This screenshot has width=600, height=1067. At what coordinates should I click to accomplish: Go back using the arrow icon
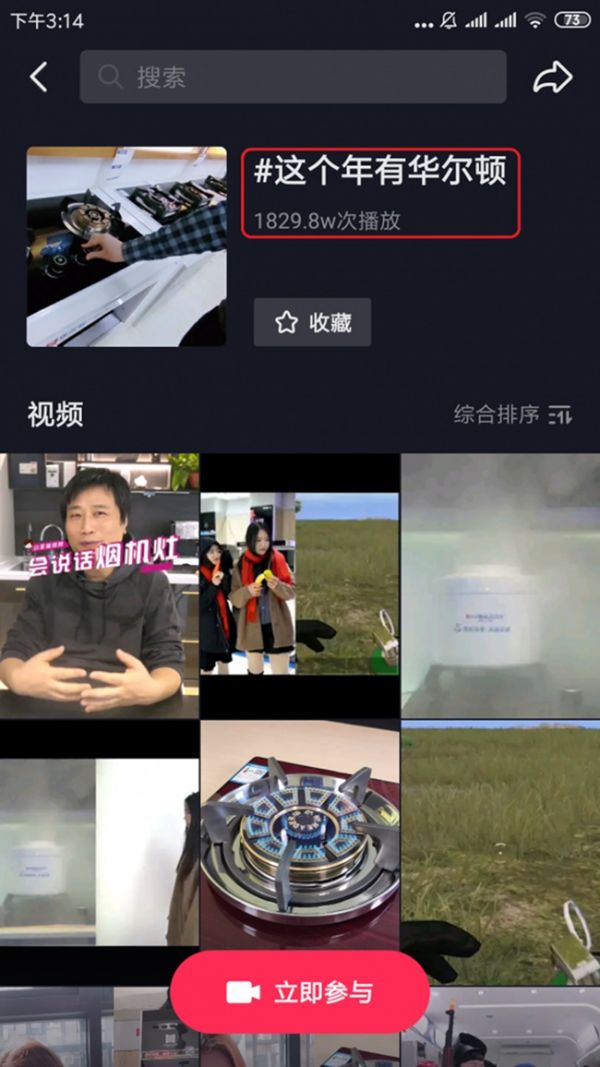coord(39,77)
